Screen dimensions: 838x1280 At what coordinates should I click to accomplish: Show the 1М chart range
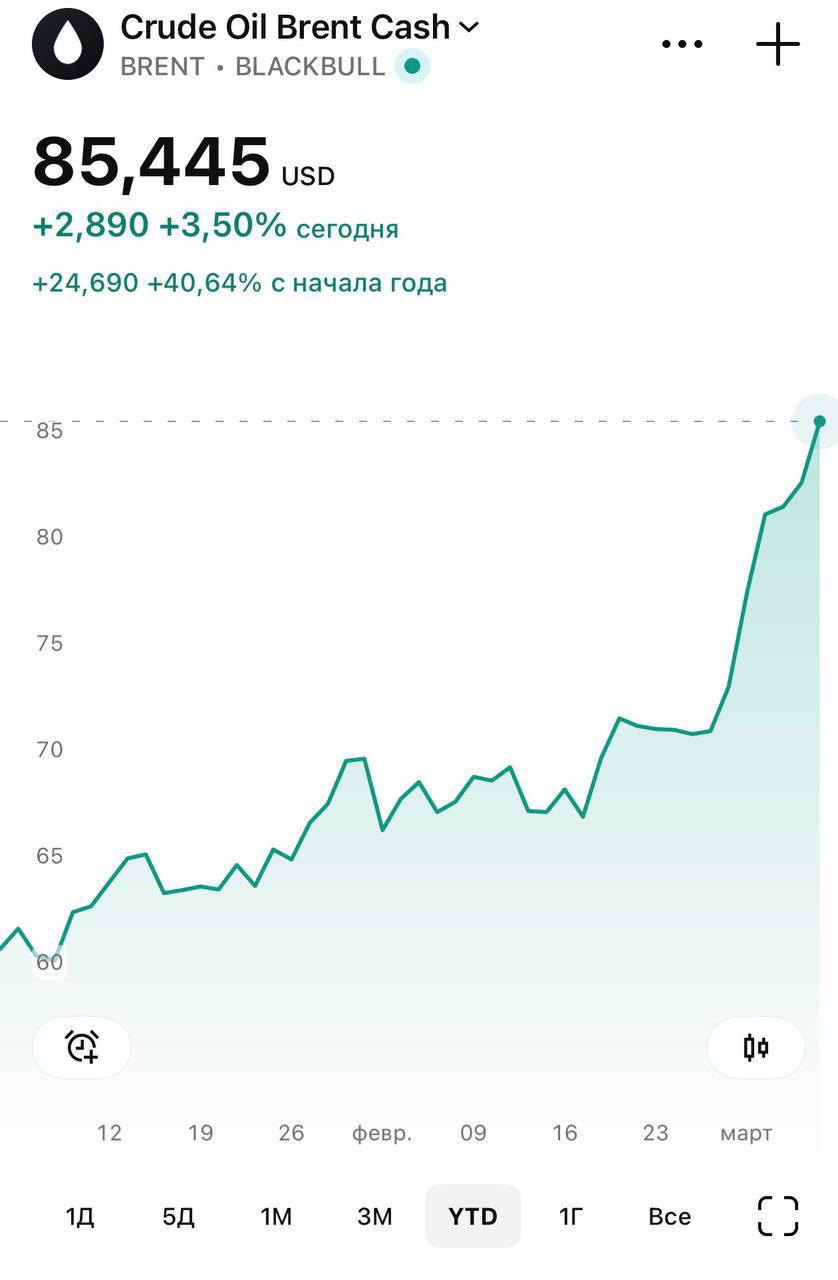(276, 1216)
